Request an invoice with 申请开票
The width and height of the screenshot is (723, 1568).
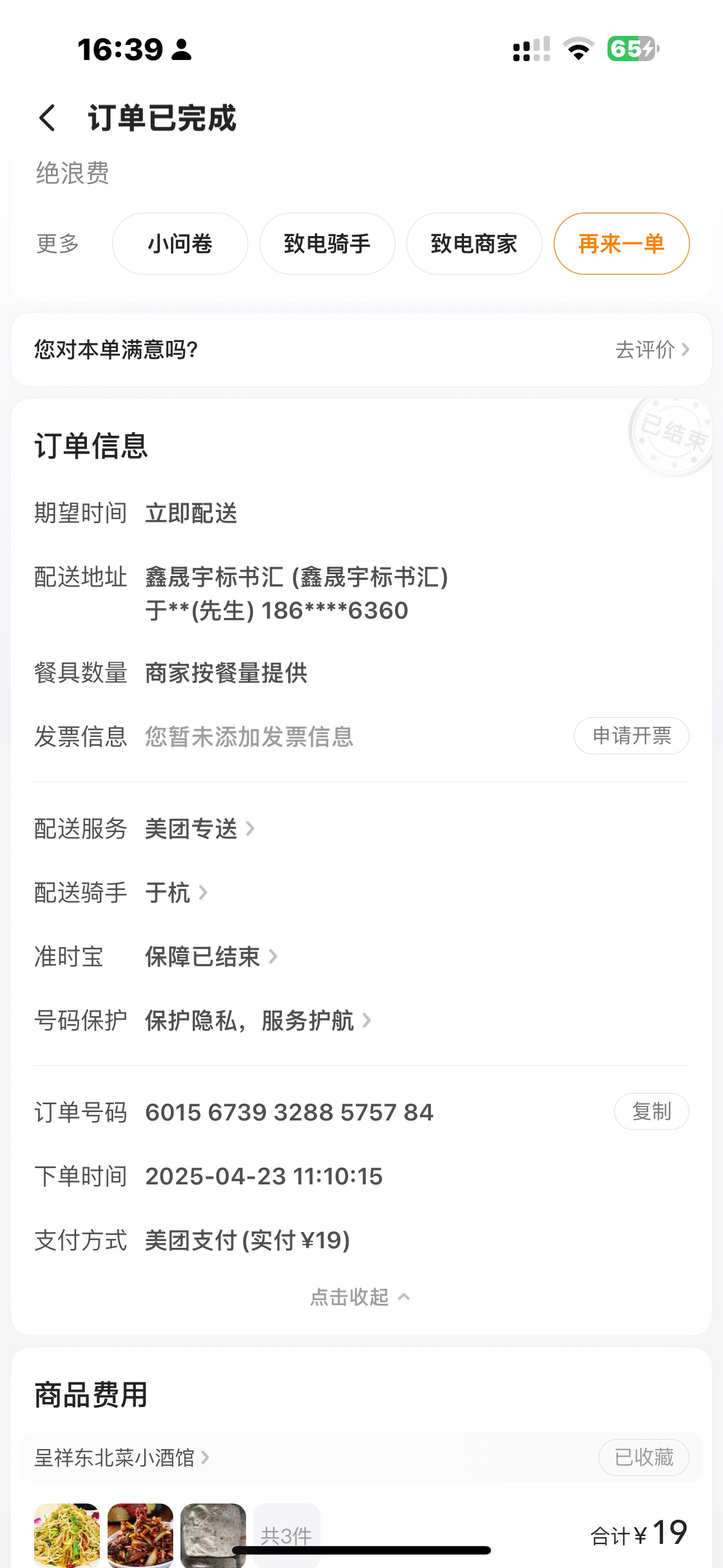pyautogui.click(x=631, y=736)
